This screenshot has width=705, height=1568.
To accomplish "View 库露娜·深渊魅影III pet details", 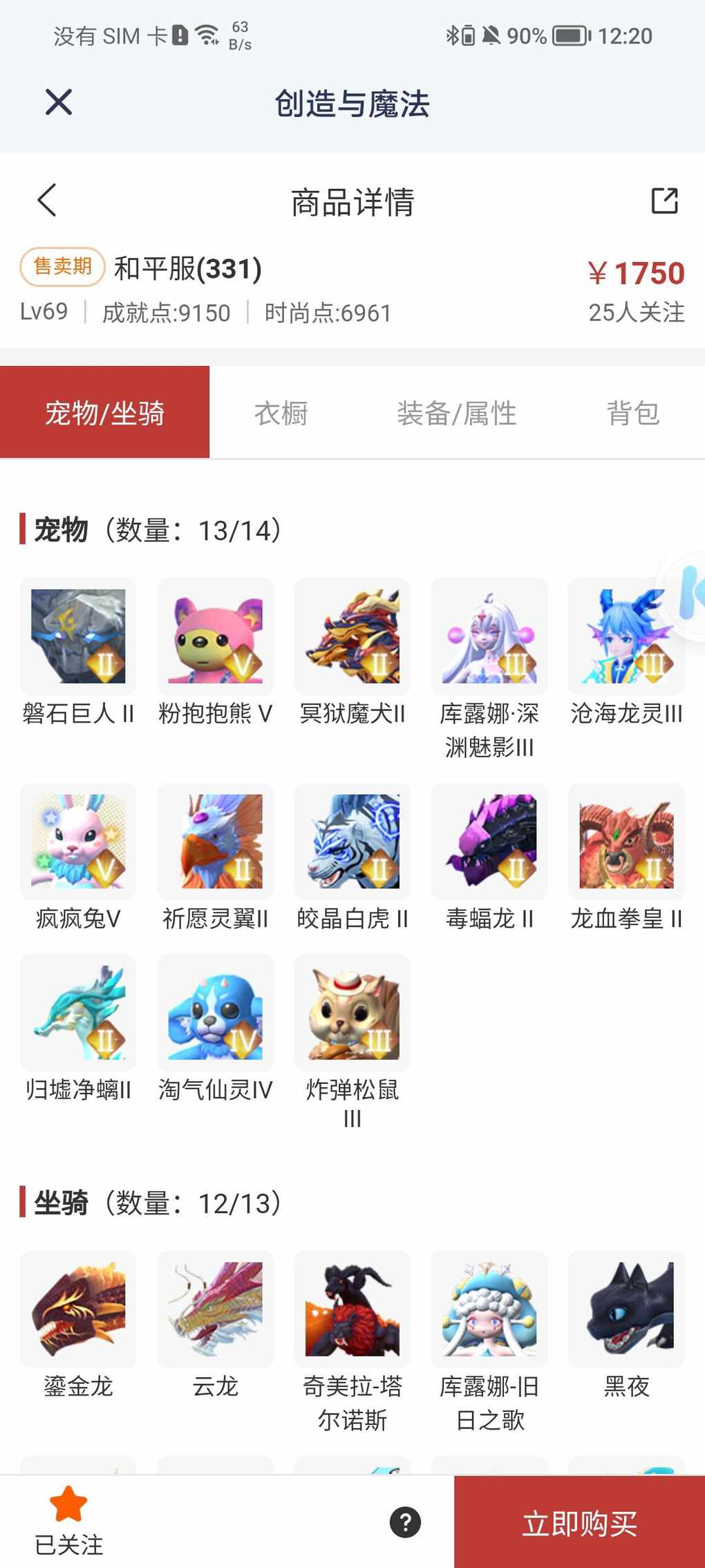I will click(x=489, y=636).
